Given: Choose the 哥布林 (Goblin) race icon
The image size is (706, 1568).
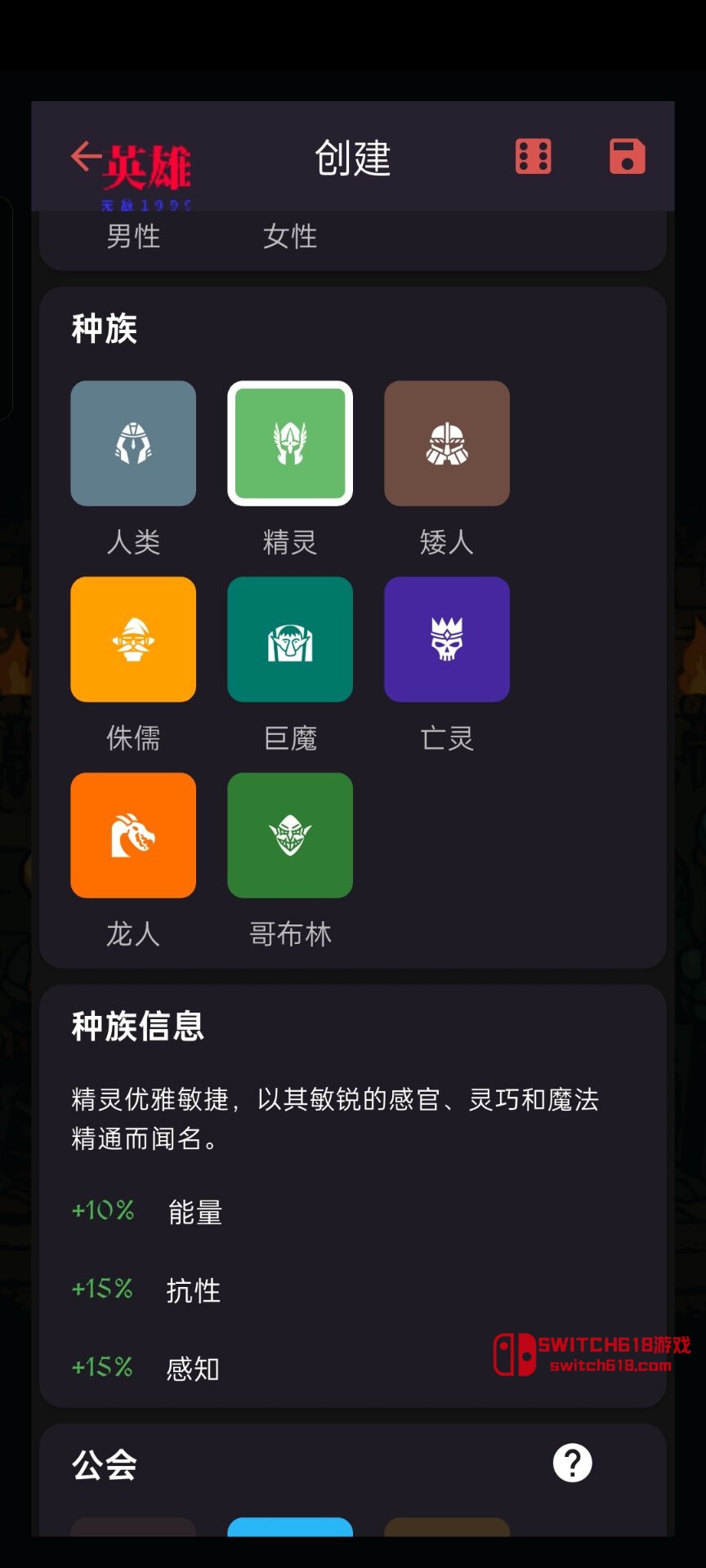Looking at the screenshot, I should pos(290,835).
